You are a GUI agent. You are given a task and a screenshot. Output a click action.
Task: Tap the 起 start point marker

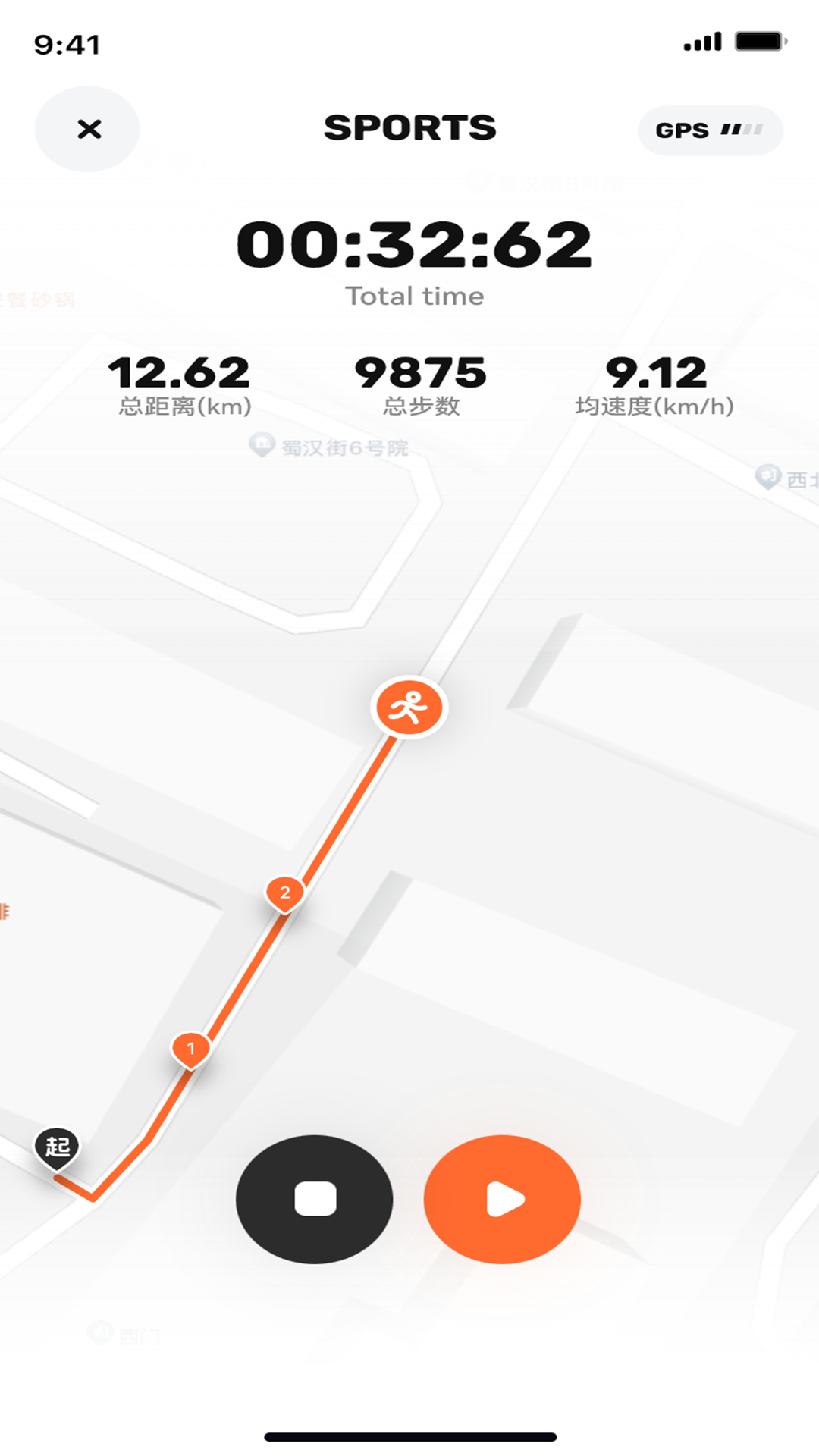(58, 1147)
